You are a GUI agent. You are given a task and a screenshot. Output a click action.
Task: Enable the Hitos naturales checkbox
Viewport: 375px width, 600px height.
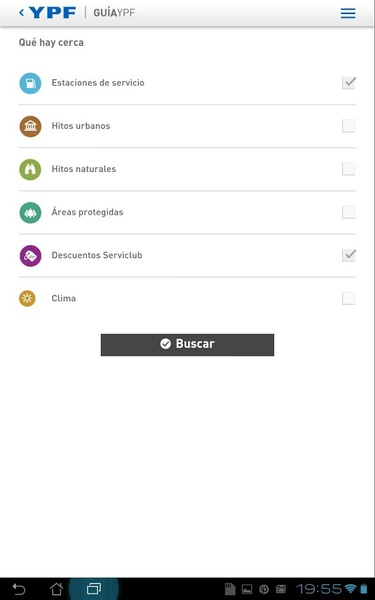349,169
